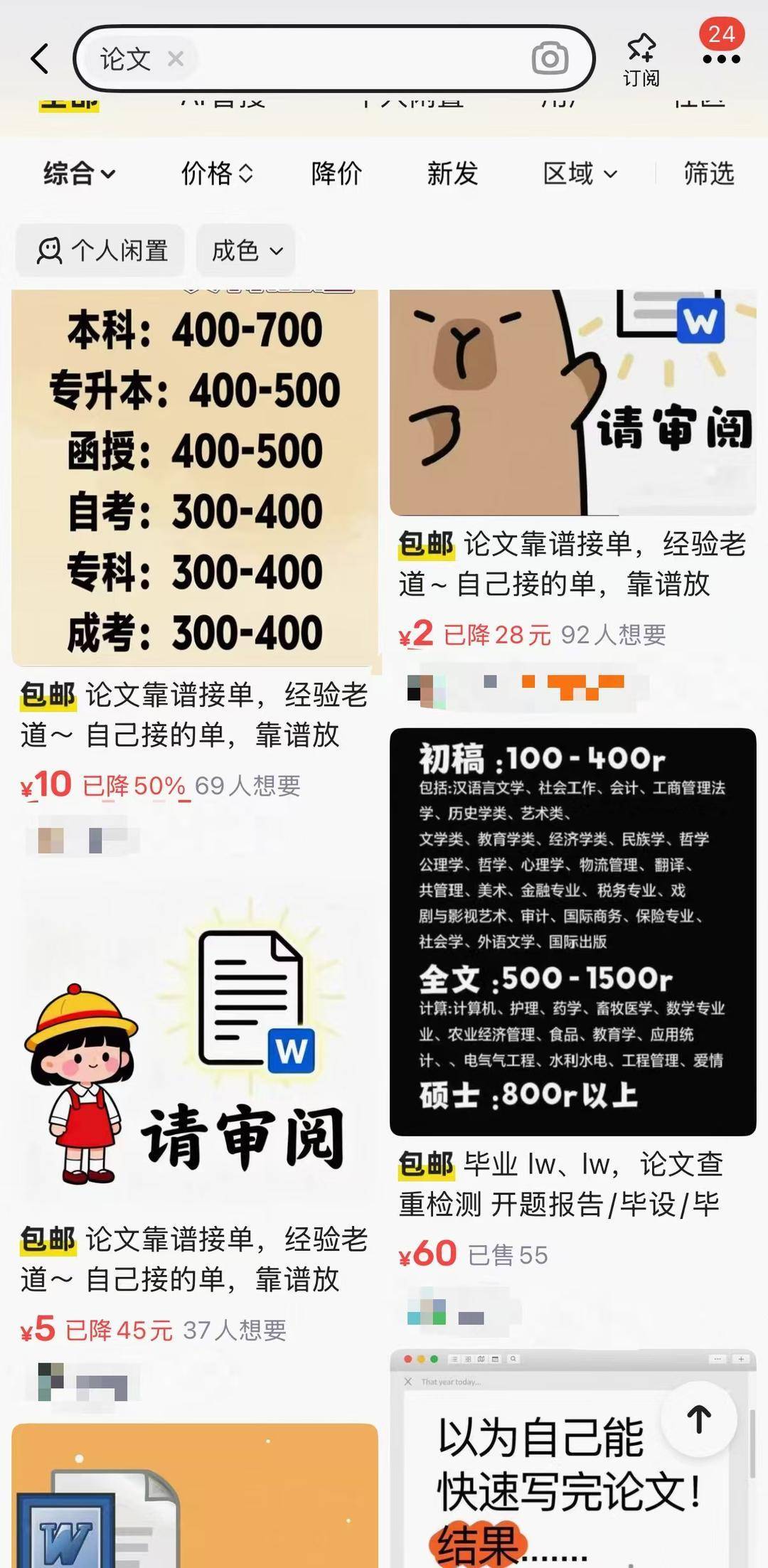Show 降价 discounted items

[x=336, y=174]
